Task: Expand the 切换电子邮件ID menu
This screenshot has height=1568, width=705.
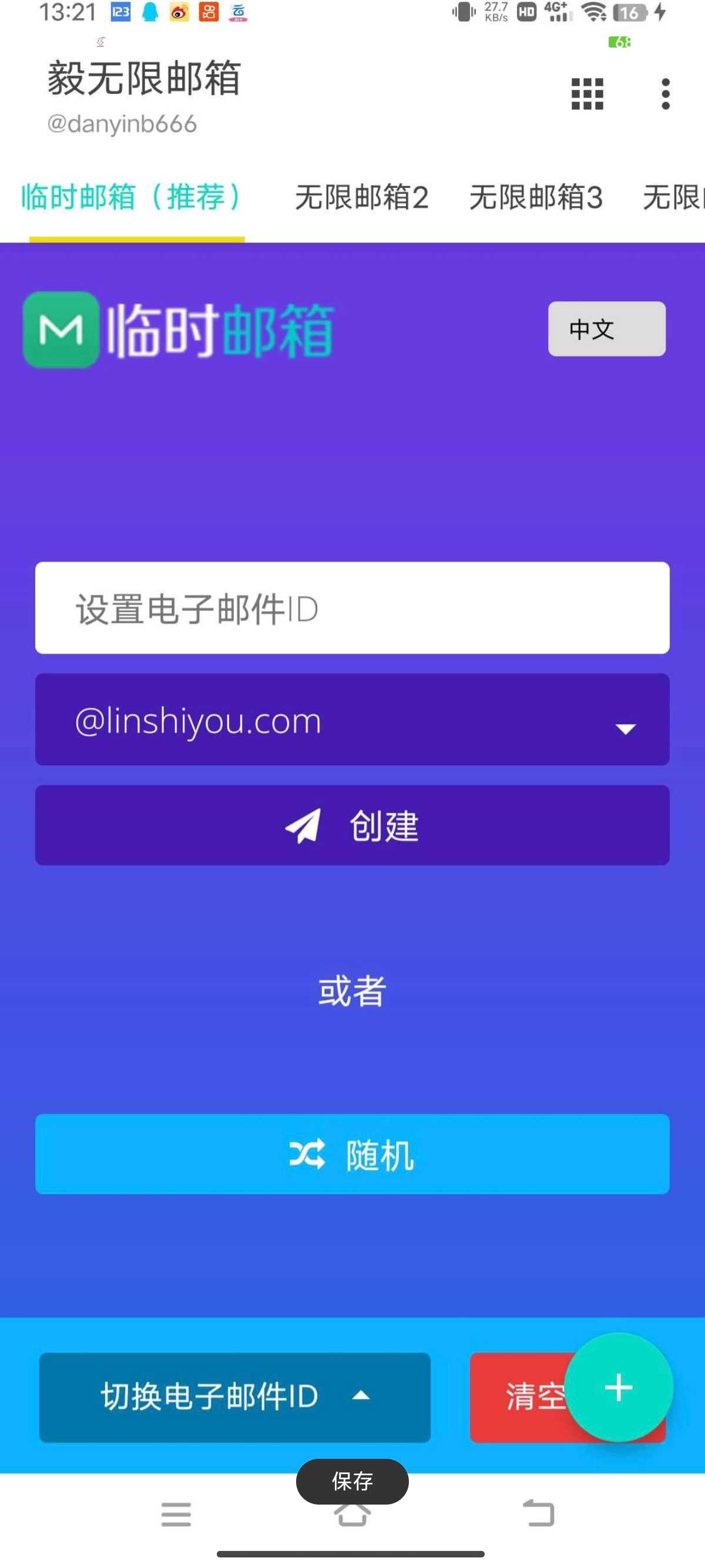Action: click(234, 1398)
